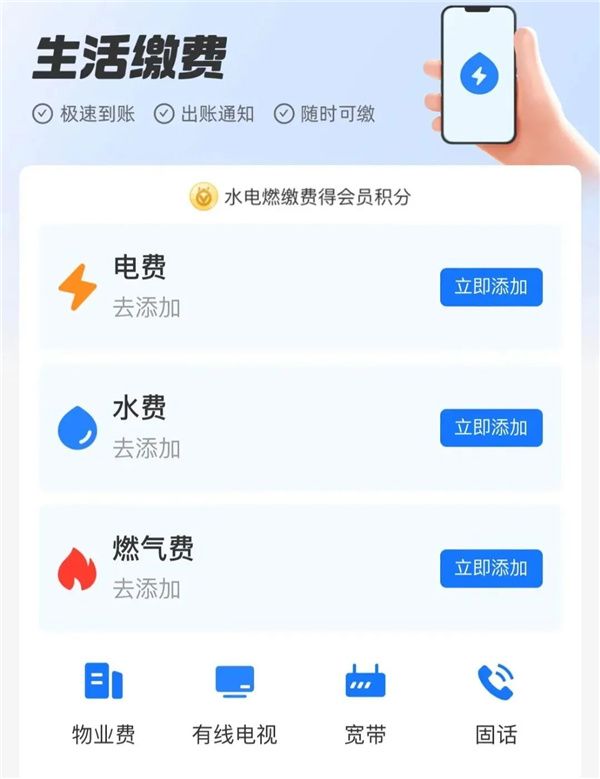Go to 有线电视 payment
The image size is (600, 779).
tap(235, 703)
